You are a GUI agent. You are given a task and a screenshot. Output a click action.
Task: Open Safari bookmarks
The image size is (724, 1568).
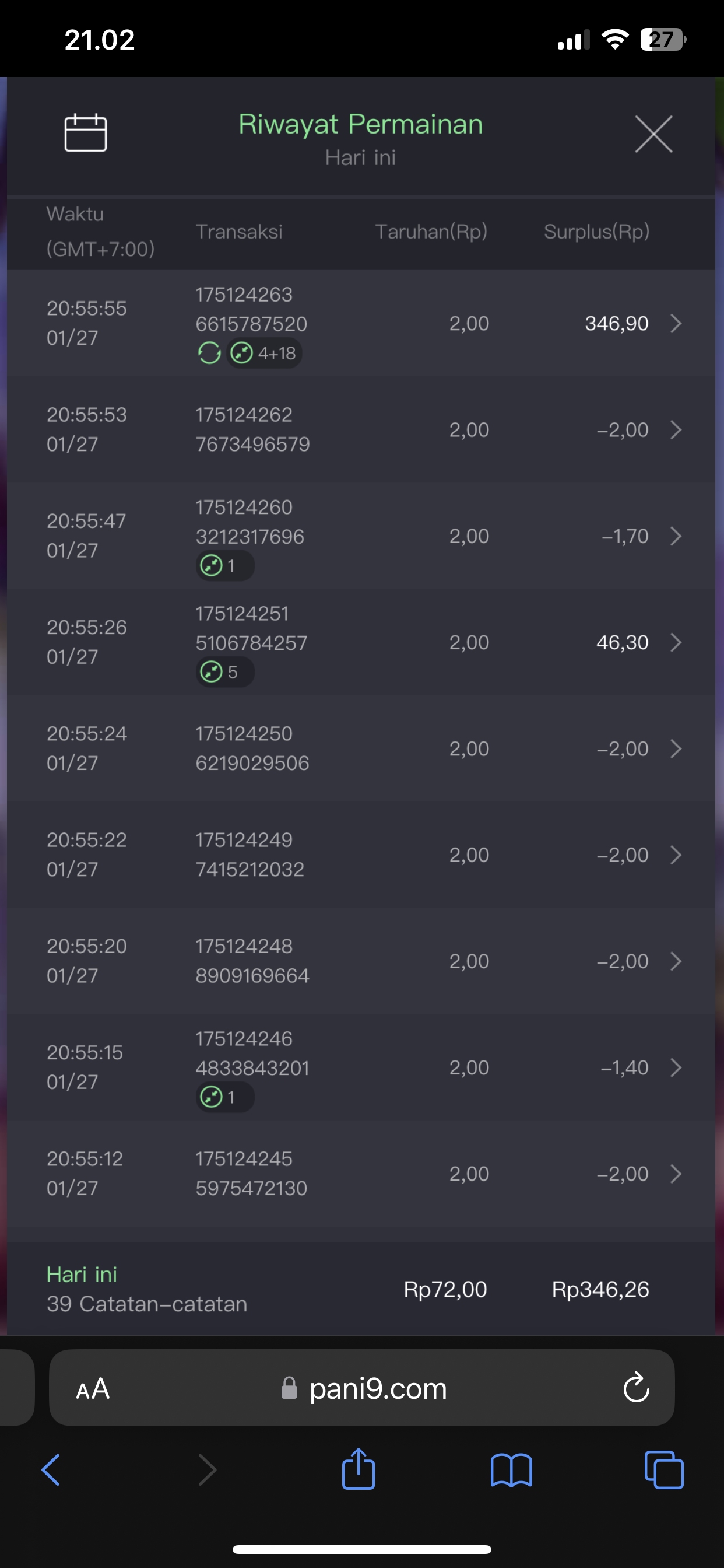511,1471
